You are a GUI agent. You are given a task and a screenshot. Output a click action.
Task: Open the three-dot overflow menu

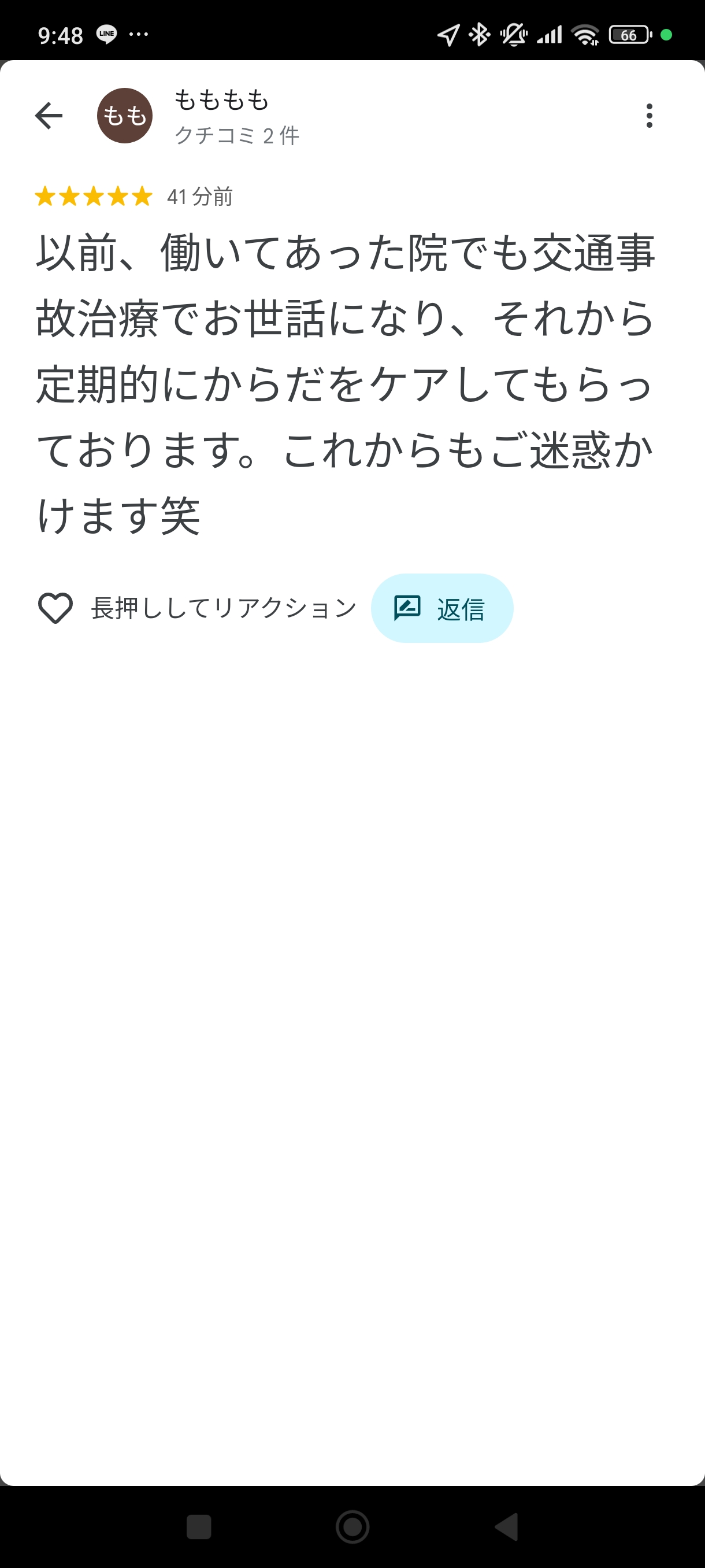click(x=649, y=116)
